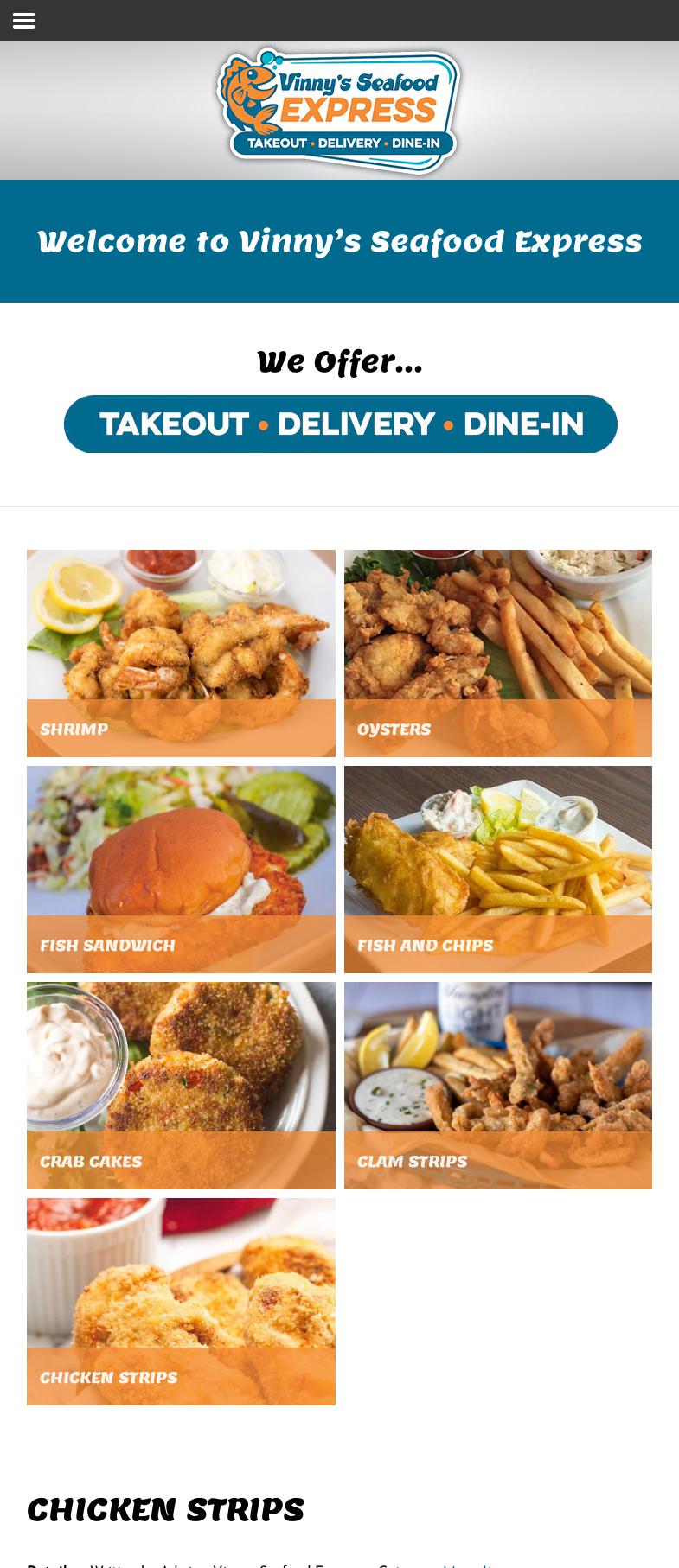The height and width of the screenshot is (1568, 679).
Task: Open the Shrimp menu tile
Action: coord(181,653)
